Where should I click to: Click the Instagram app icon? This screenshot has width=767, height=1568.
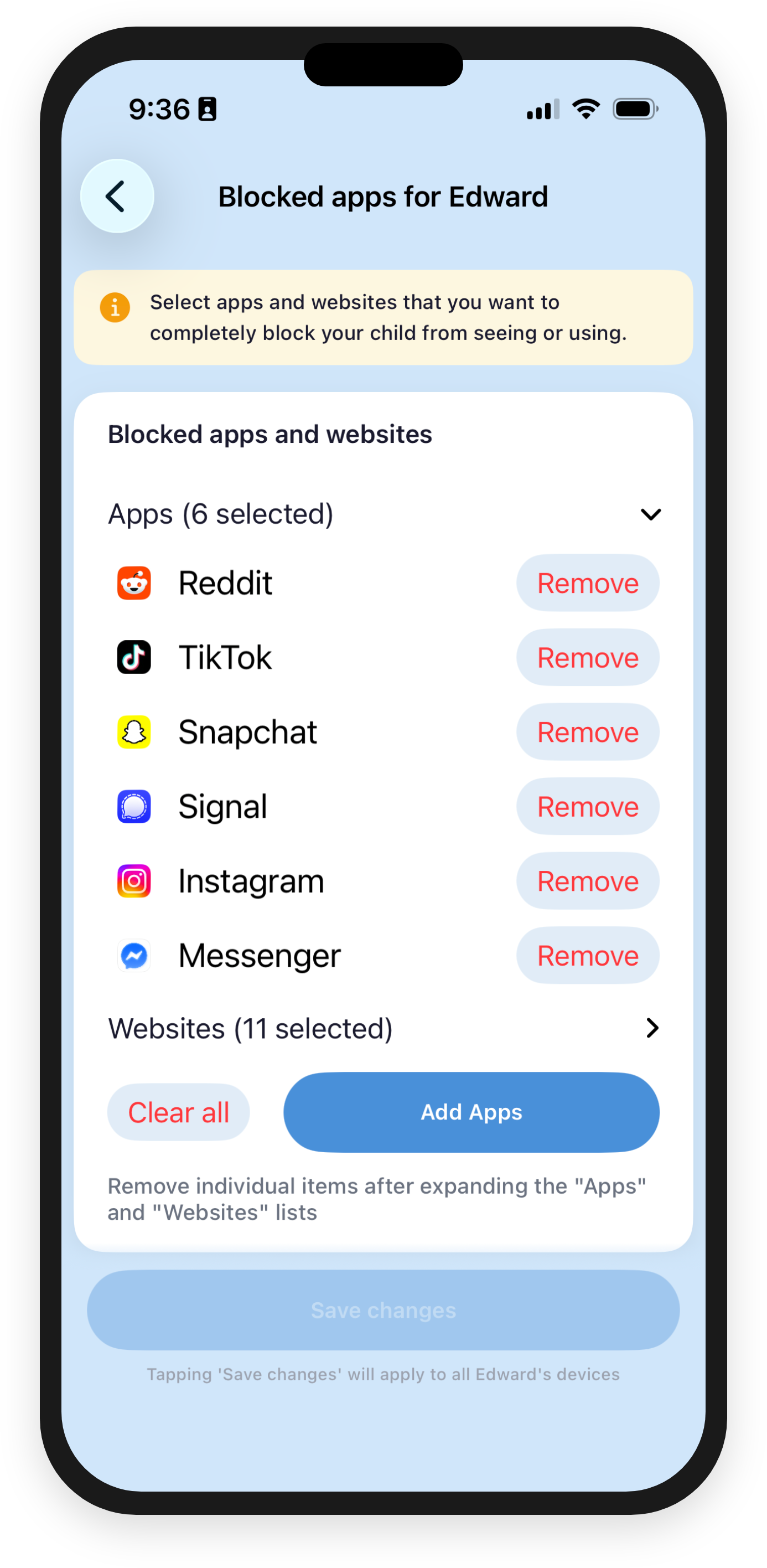click(x=133, y=881)
